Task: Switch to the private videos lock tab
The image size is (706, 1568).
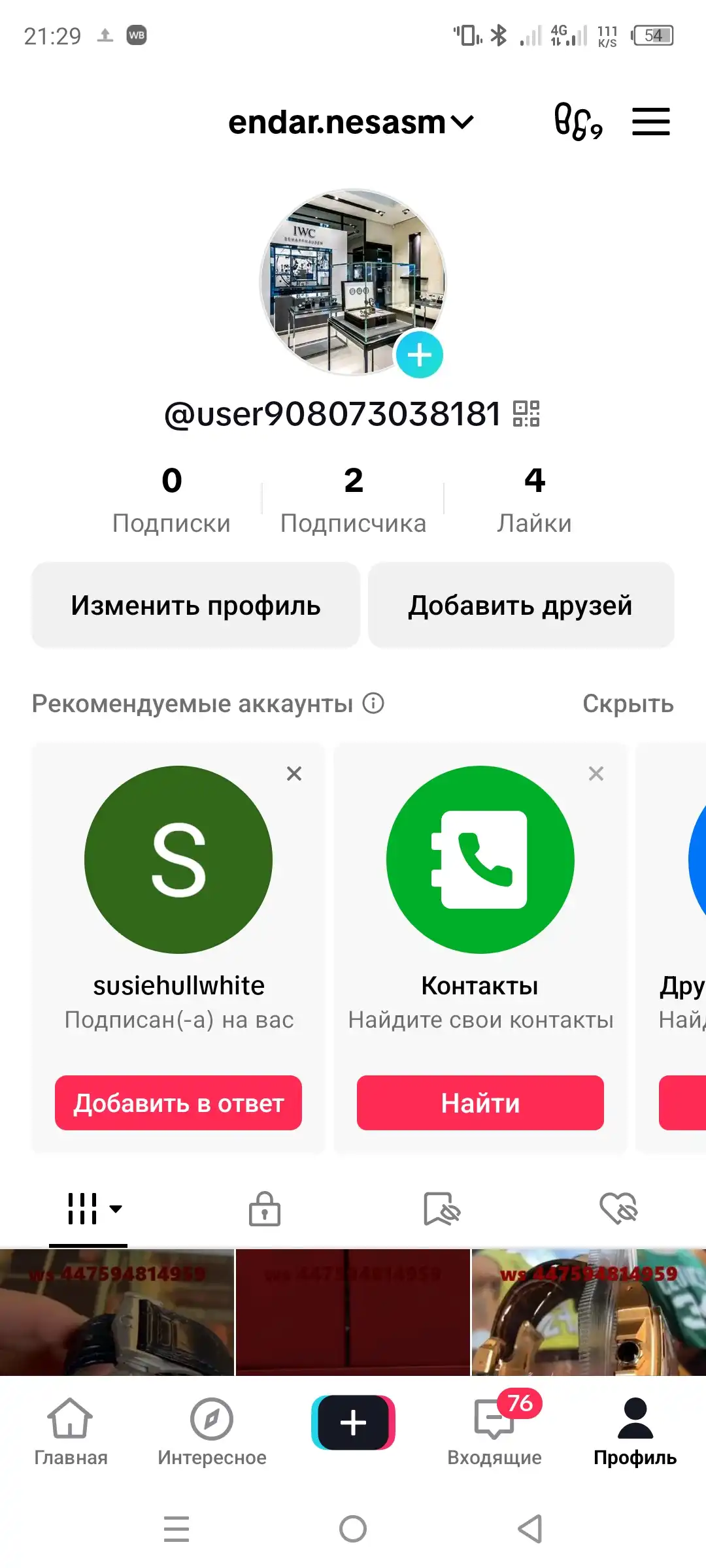Action: pyautogui.click(x=265, y=1209)
